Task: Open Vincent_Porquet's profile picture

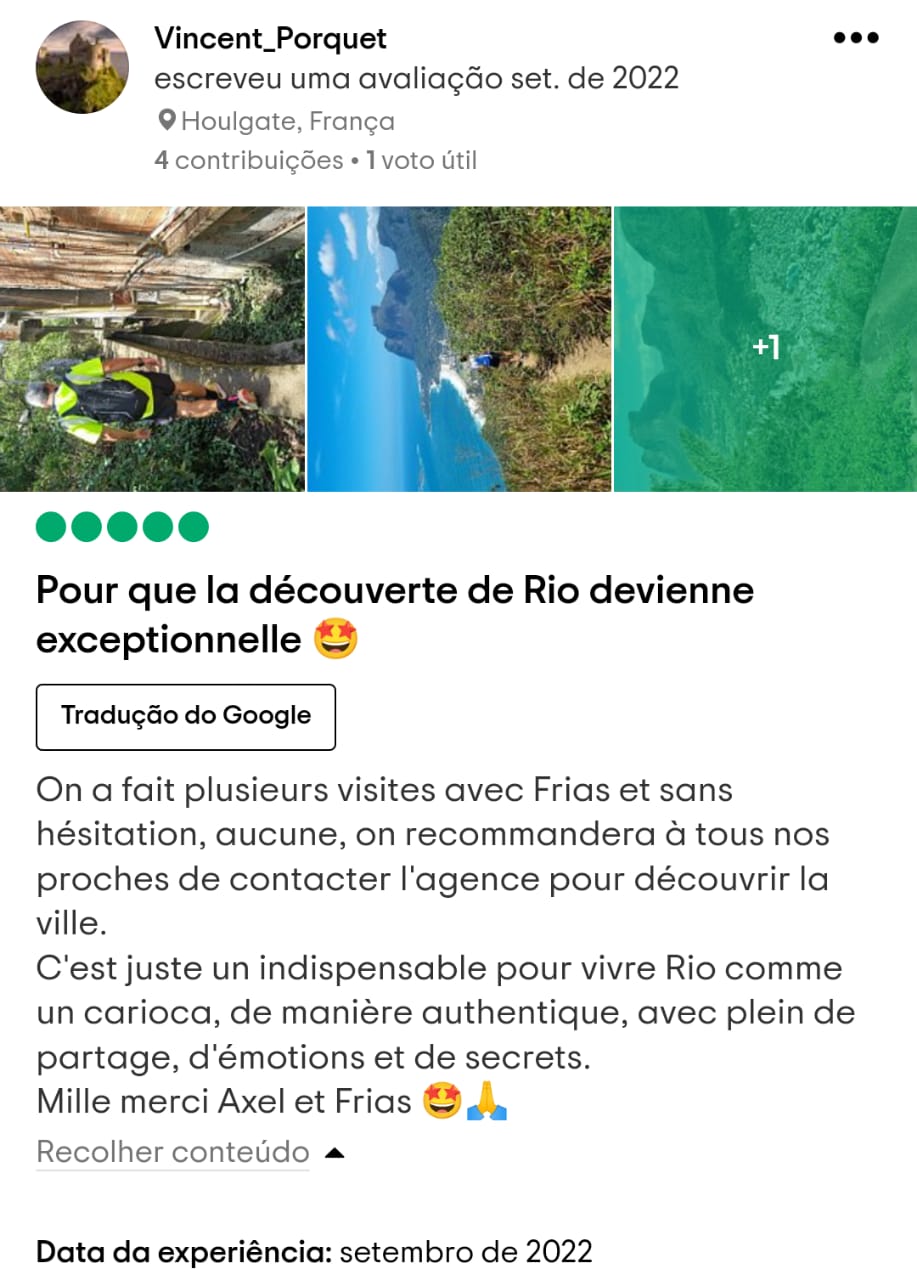Action: coord(82,67)
